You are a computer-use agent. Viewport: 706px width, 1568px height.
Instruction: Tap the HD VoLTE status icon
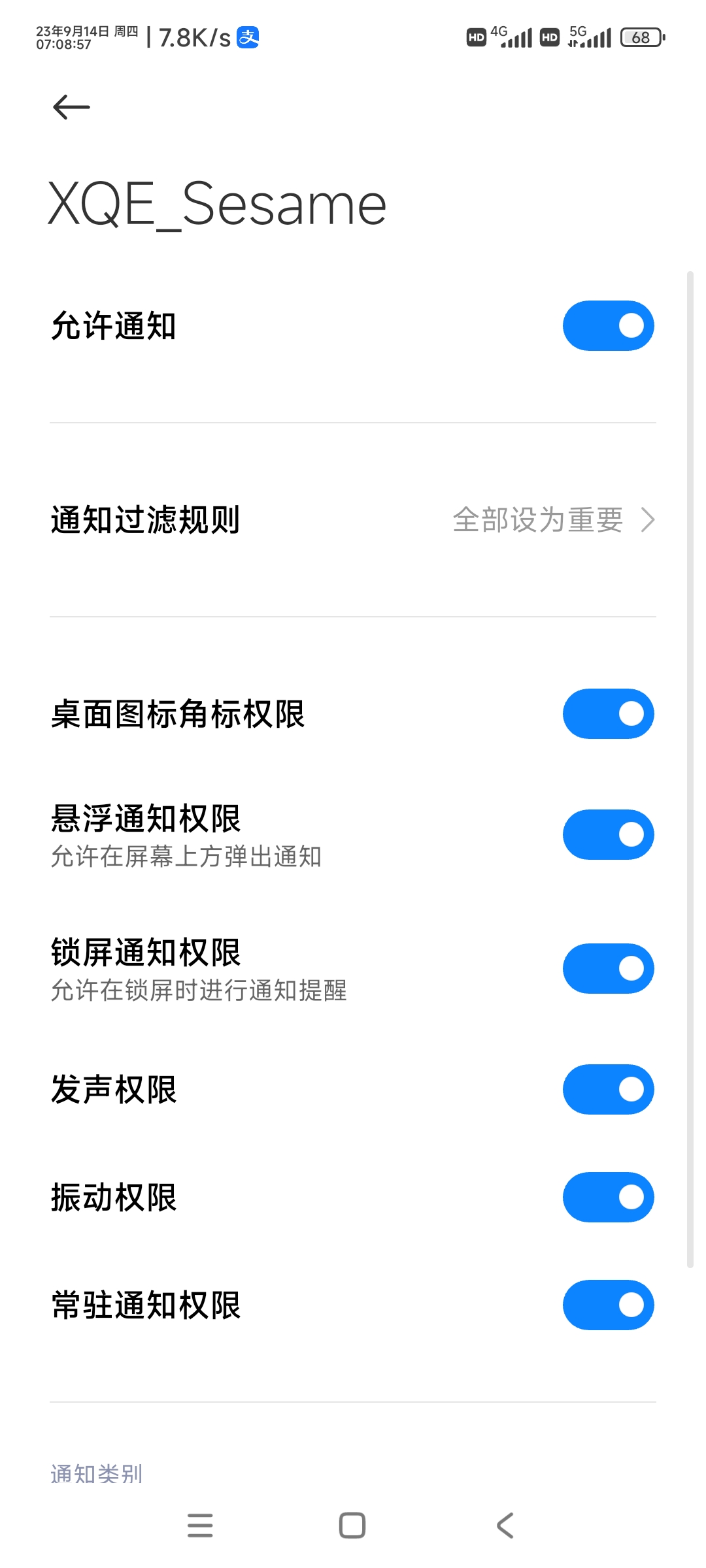coord(475,37)
